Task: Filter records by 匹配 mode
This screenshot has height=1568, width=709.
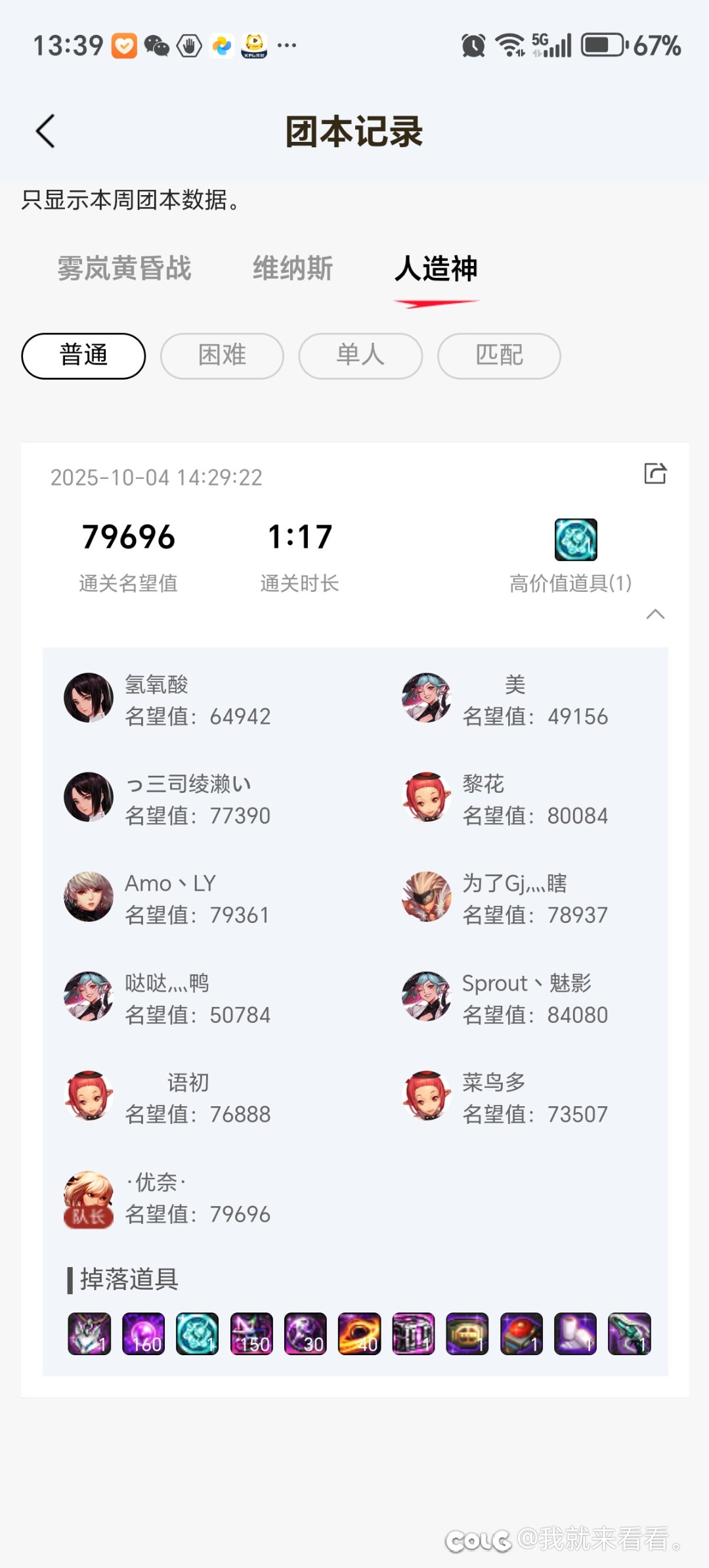Action: click(499, 356)
